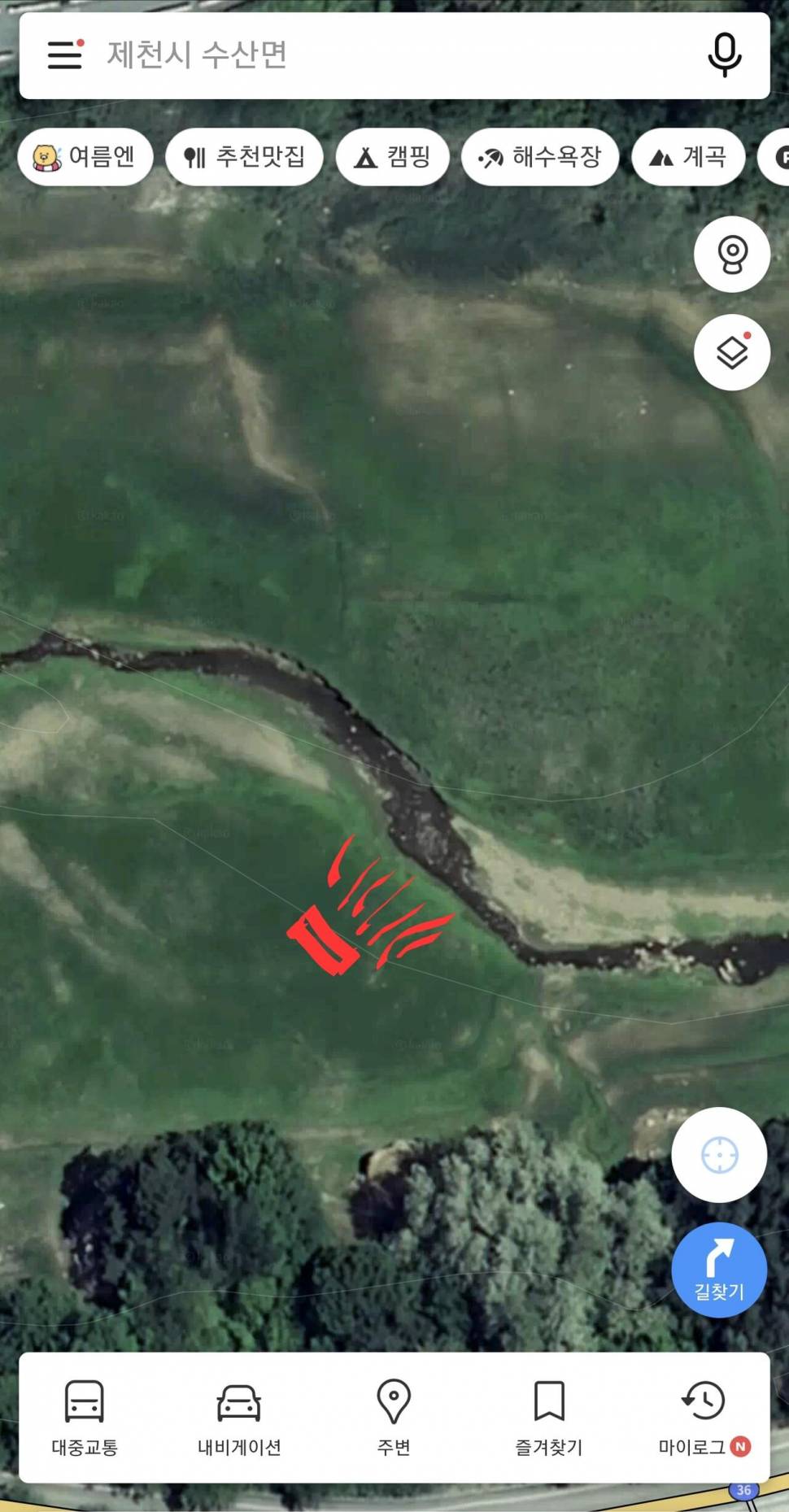Select the 캠핑 chip
Viewport: 789px width, 1512px height.
point(393,156)
